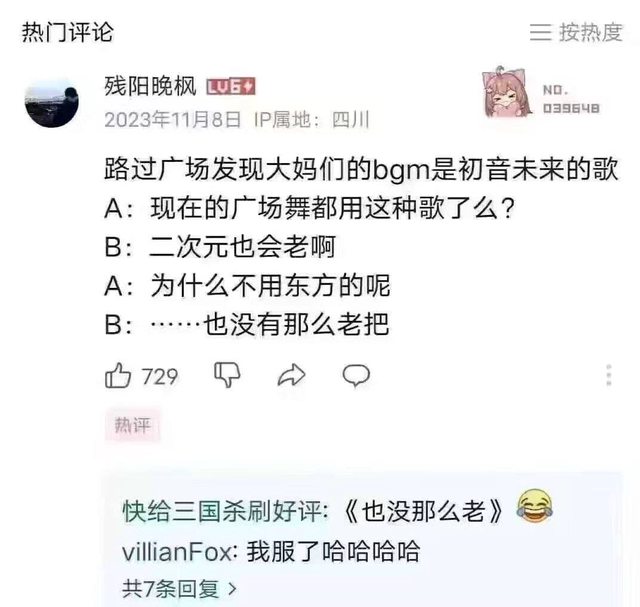Screen dimensions: 640x607
Task: Open user 快给三国杀刷好评's profile
Action: point(222,510)
